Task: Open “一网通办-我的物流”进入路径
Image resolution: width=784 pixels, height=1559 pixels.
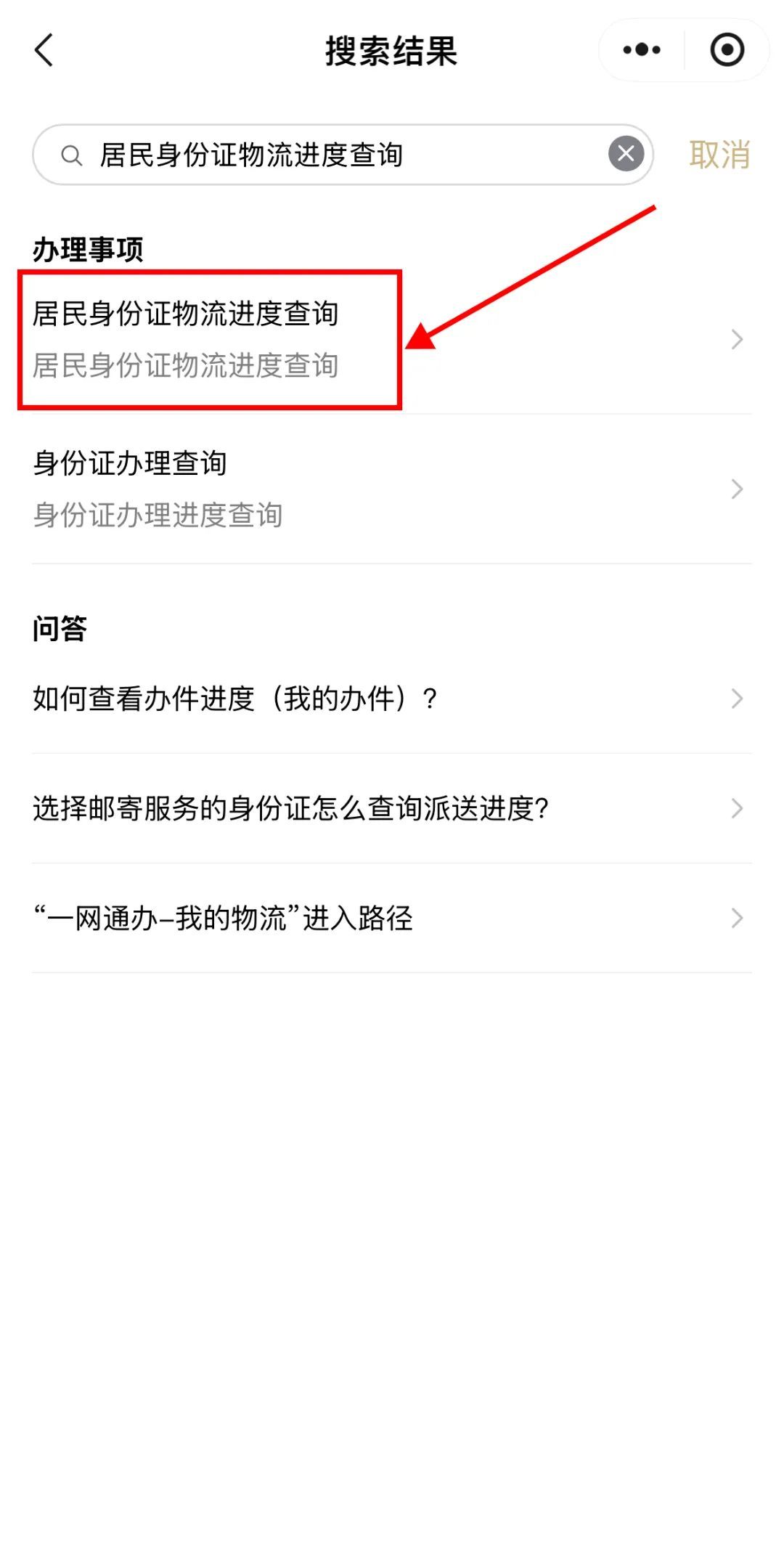Action: pos(392,919)
